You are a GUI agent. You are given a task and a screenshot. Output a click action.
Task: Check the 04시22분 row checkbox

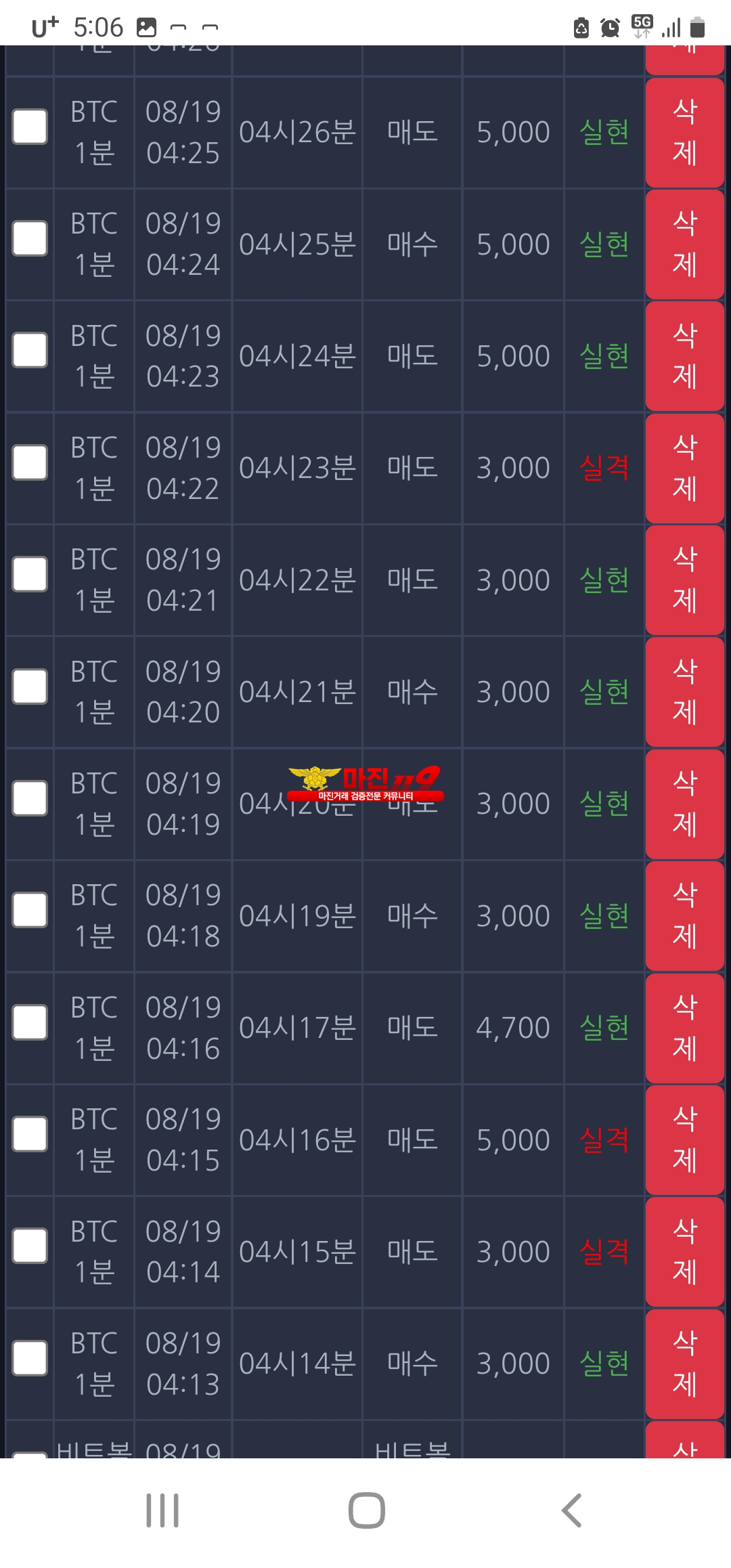30,574
